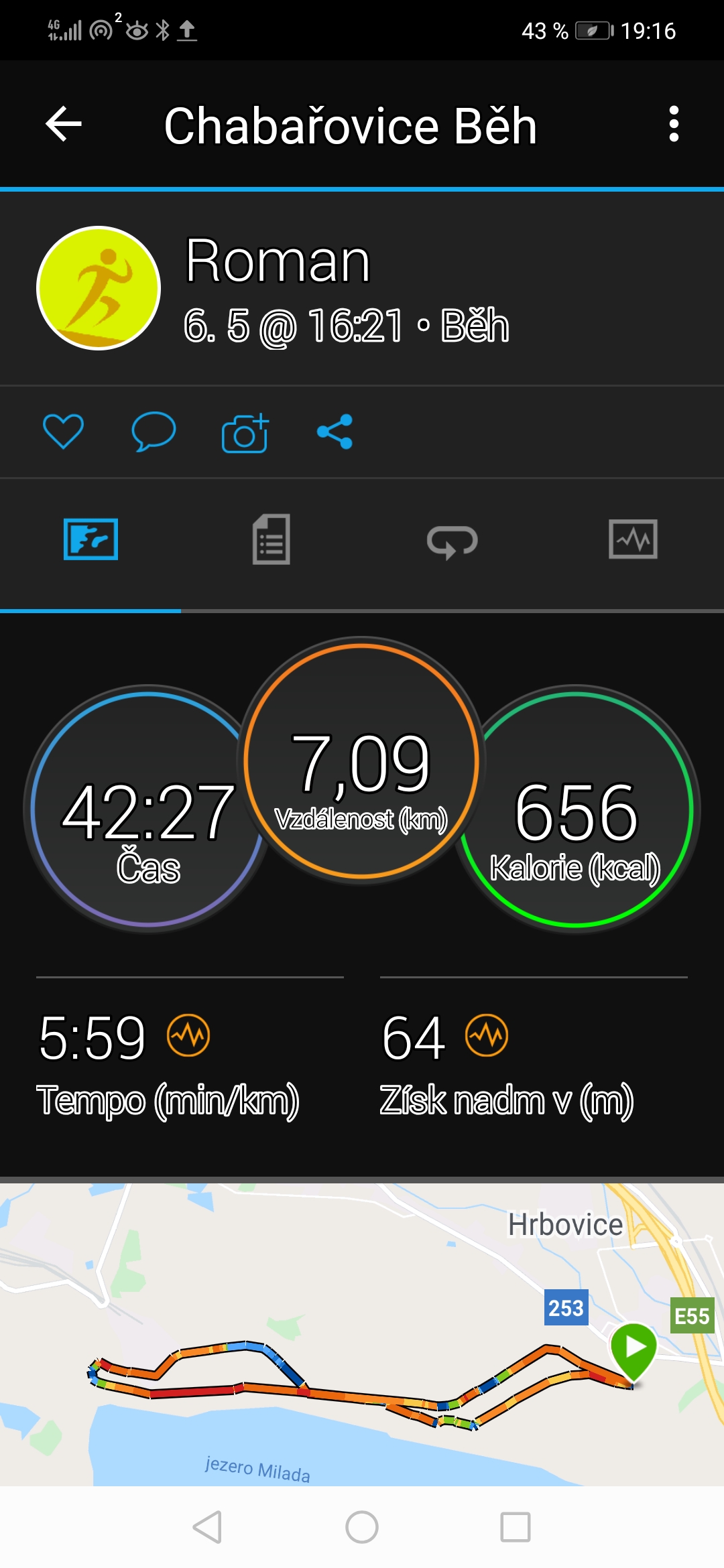Open recent apps from navigation bar
This screenshot has width=724, height=1568.
click(516, 1527)
